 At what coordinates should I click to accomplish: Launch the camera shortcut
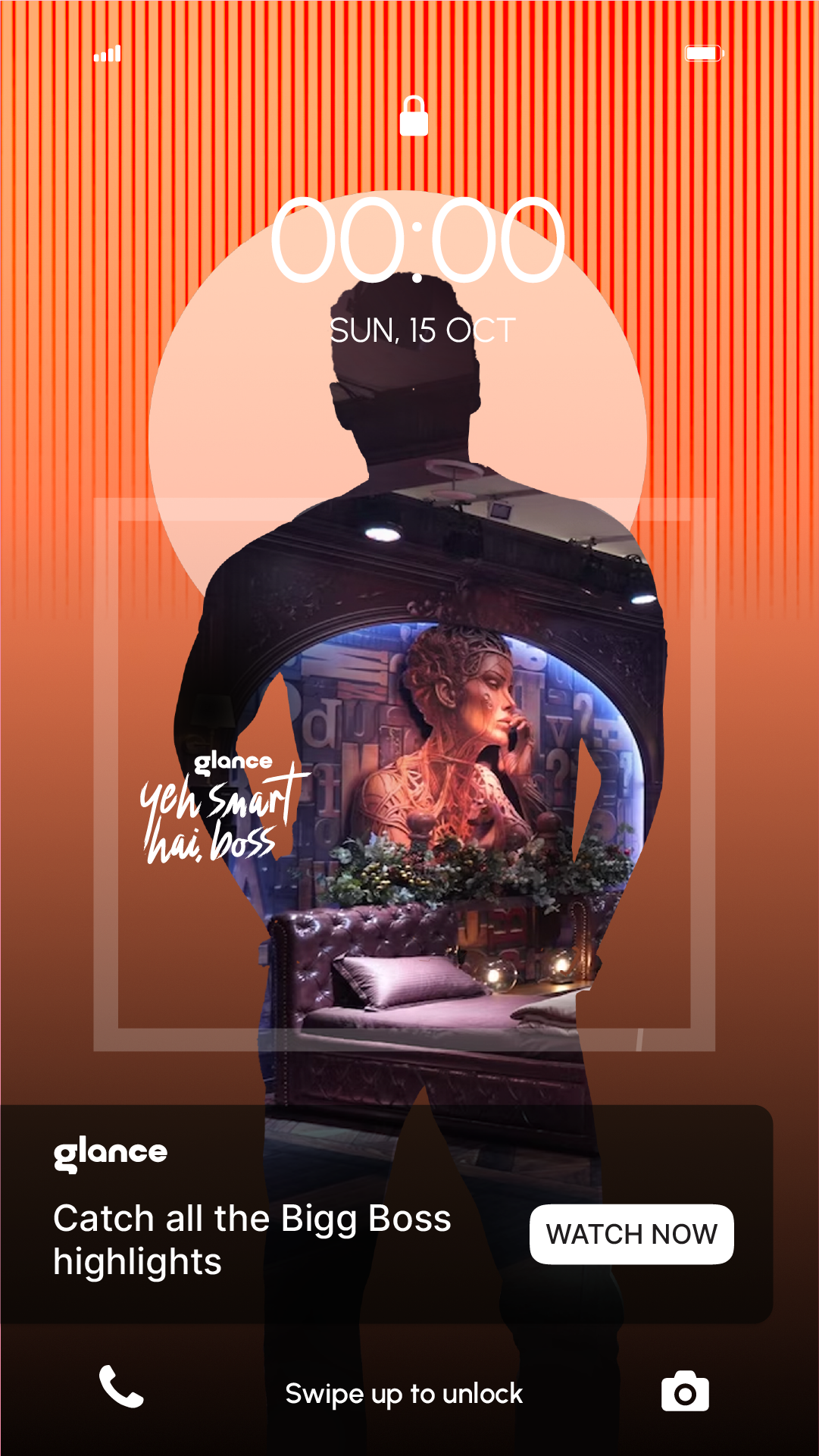(x=685, y=1391)
